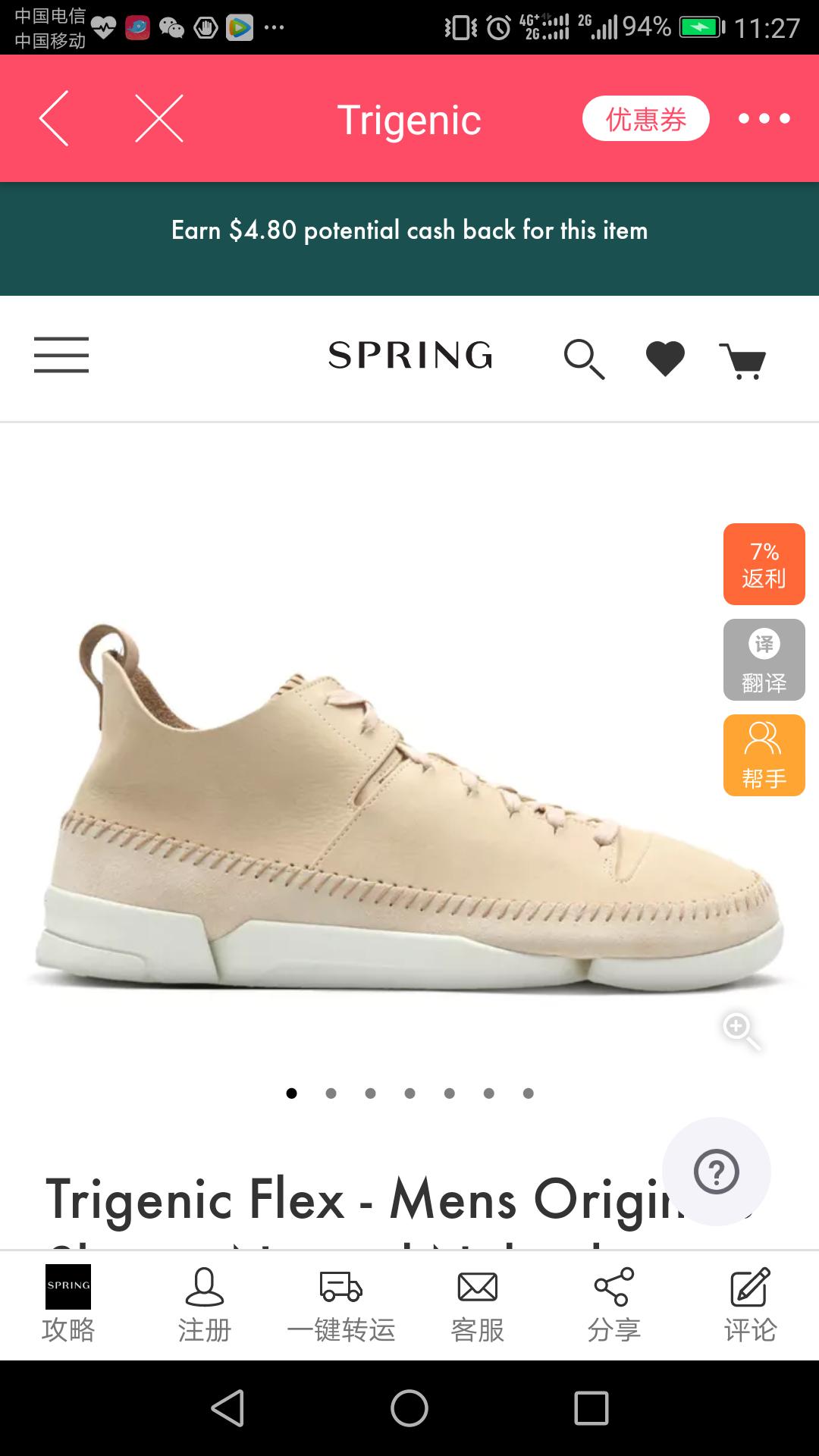Tap the system home button
819x1456 pixels.
(409, 1408)
